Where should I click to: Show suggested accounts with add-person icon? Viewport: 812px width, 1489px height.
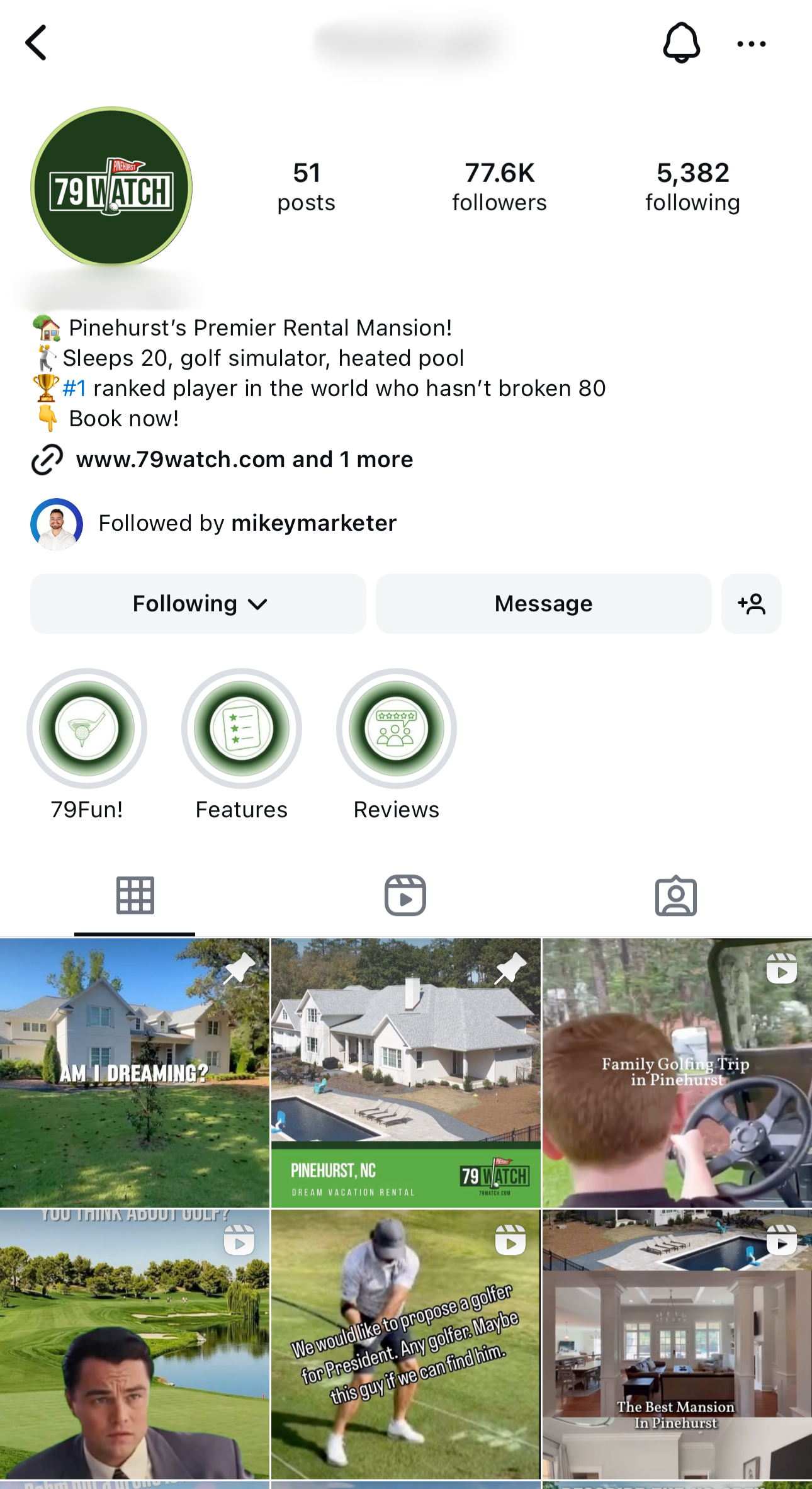tap(751, 604)
